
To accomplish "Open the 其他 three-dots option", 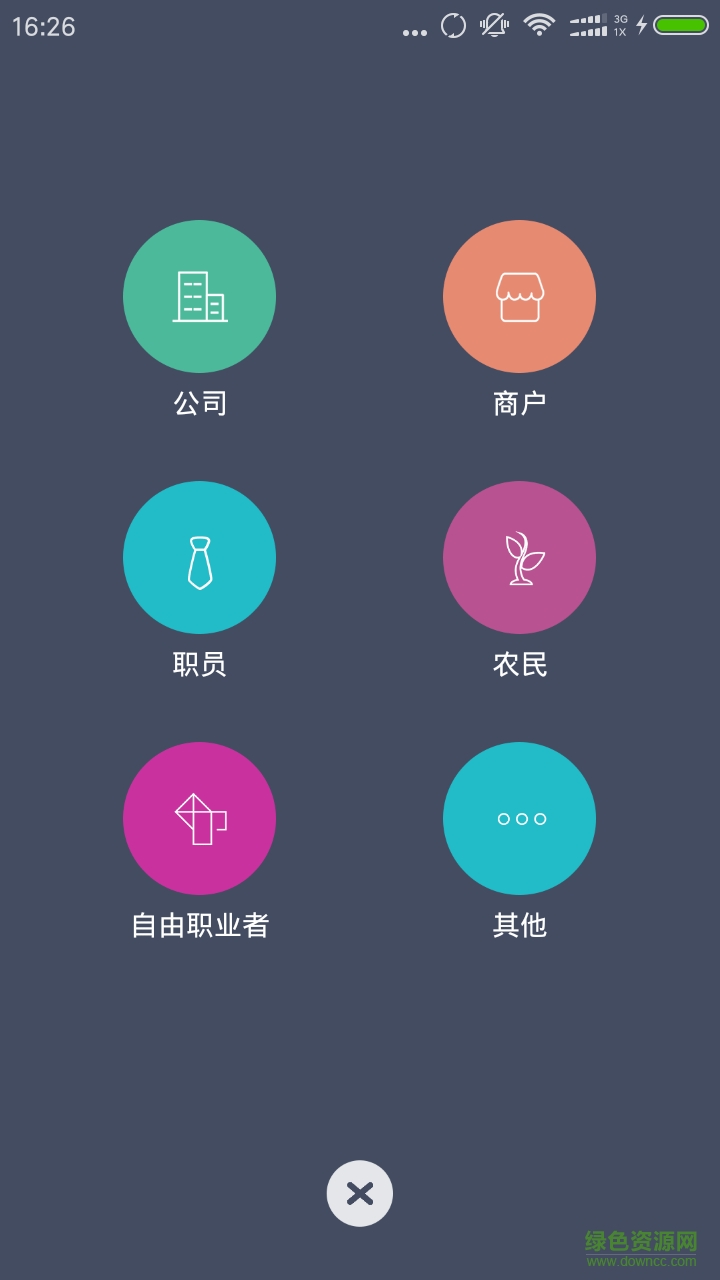I will click(519, 818).
